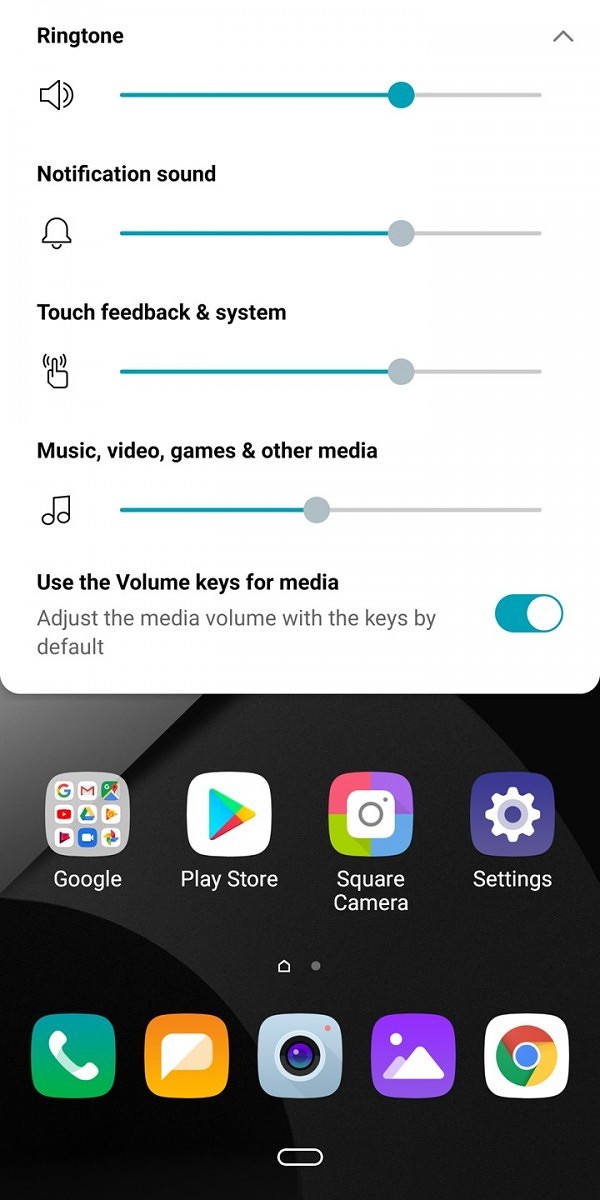This screenshot has width=600, height=1200.
Task: Open the Square Camera app
Action: pos(371,815)
